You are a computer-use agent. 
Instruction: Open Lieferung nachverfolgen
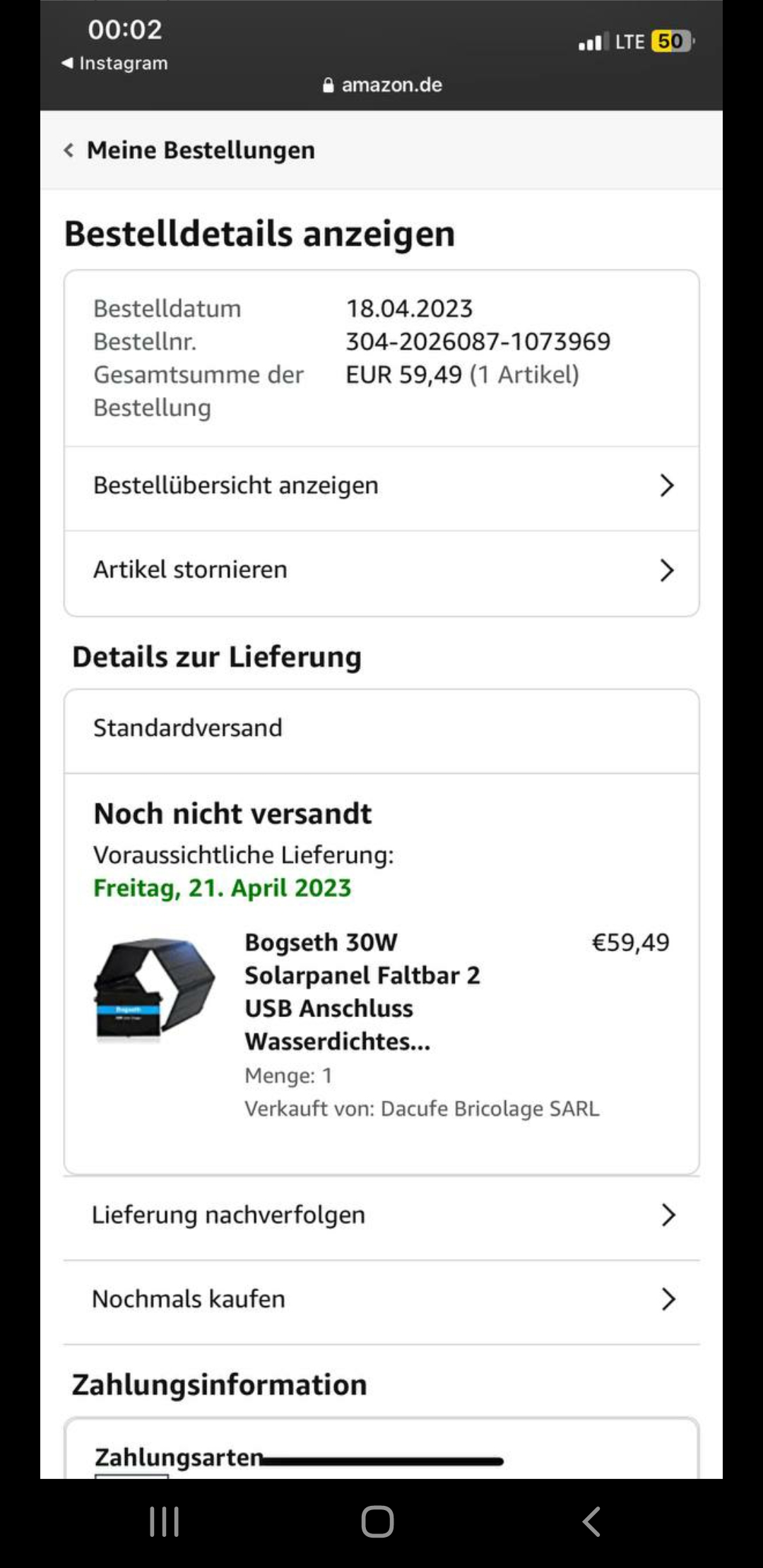381,1216
